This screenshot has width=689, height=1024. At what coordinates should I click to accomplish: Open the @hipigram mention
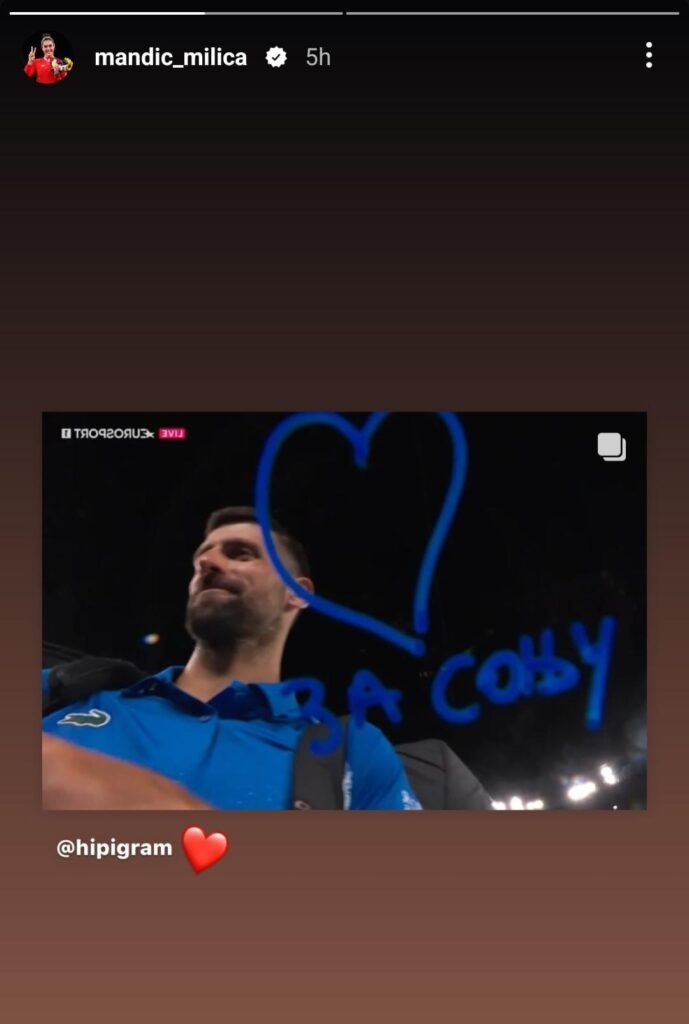click(114, 849)
